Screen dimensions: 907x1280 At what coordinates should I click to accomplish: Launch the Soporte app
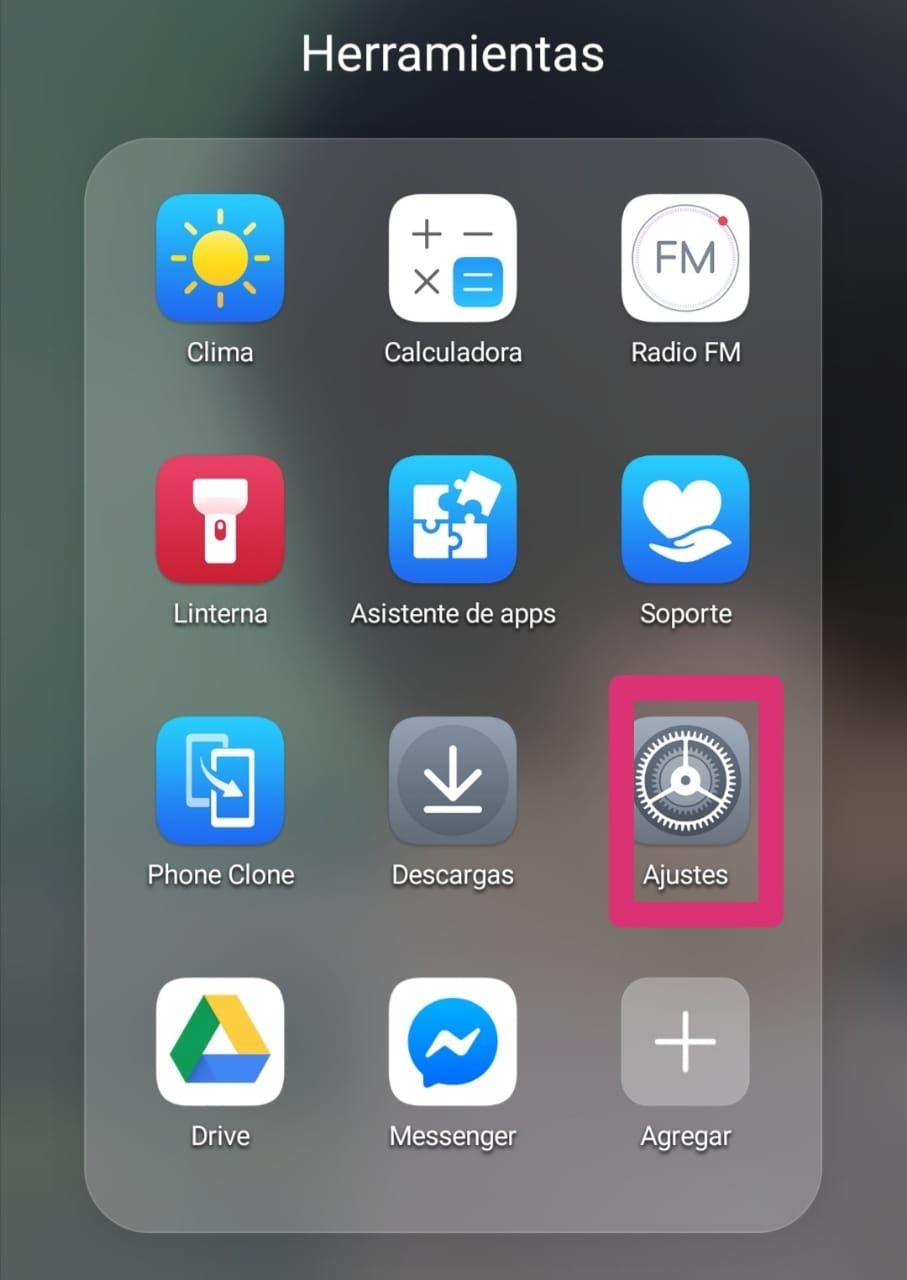point(685,519)
